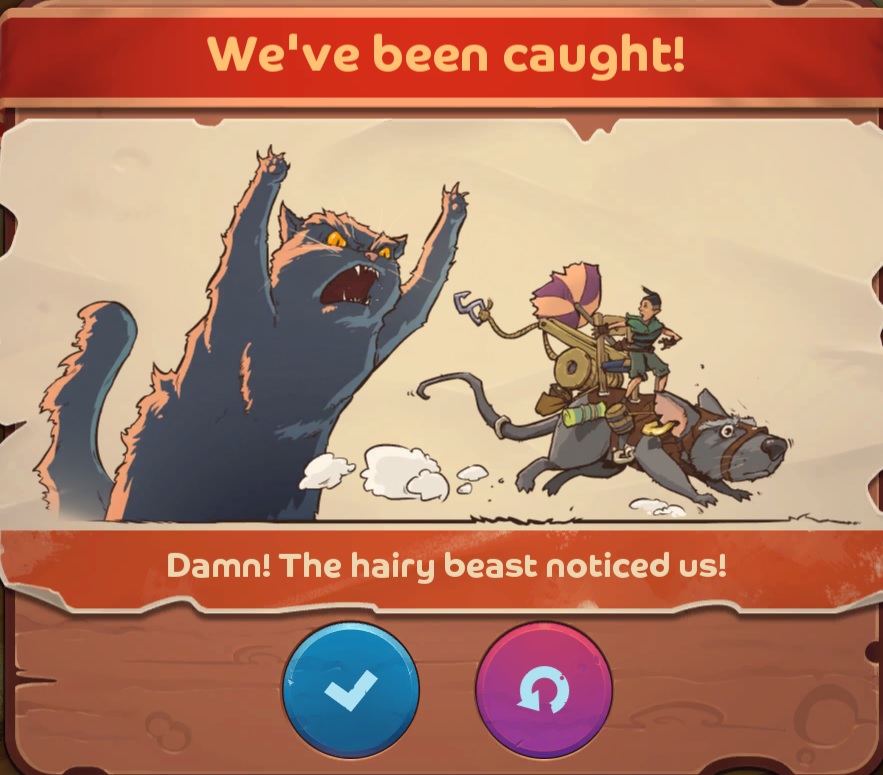
Task: Confirm with the blue checkmark button
Action: coord(351,690)
